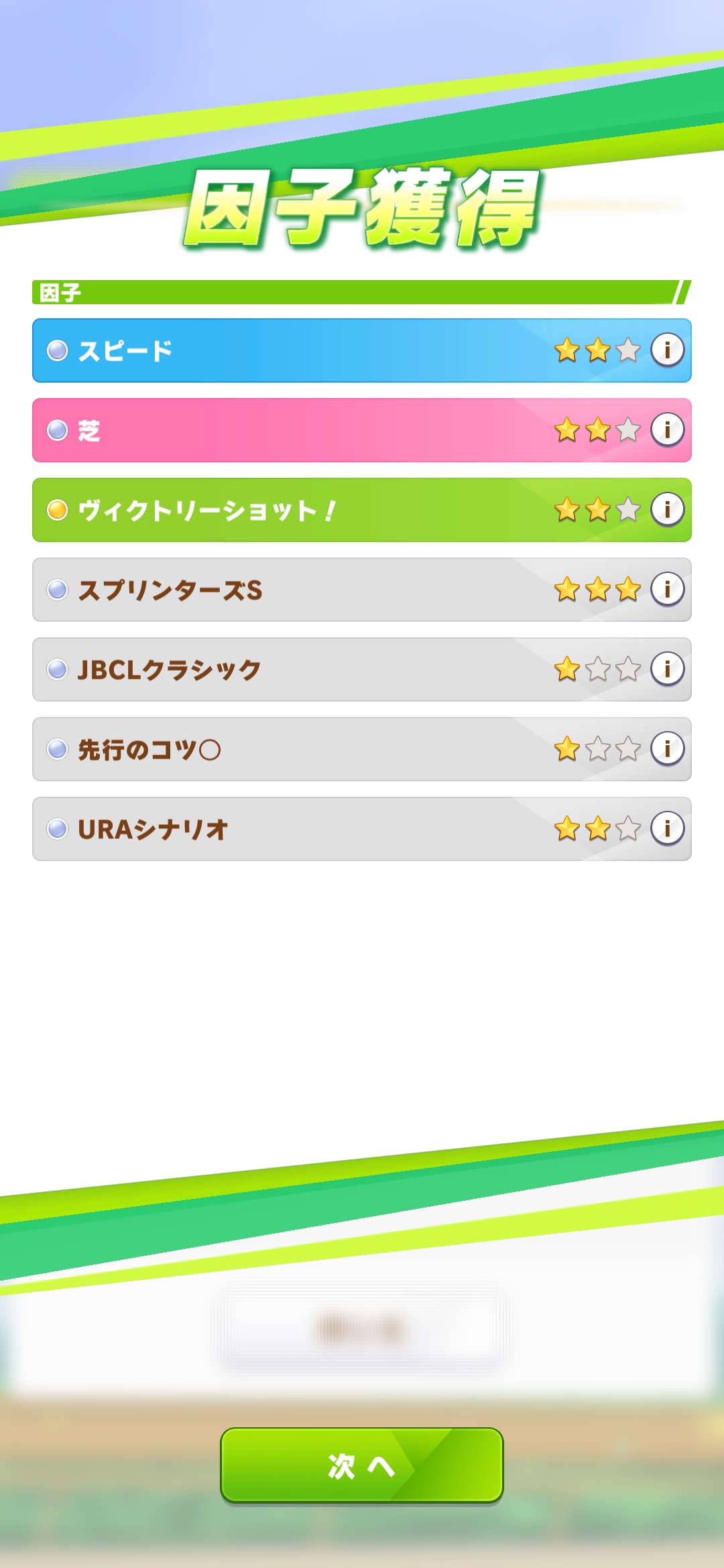Open スプリンターズS factor info
724x1568 pixels.
tap(667, 589)
